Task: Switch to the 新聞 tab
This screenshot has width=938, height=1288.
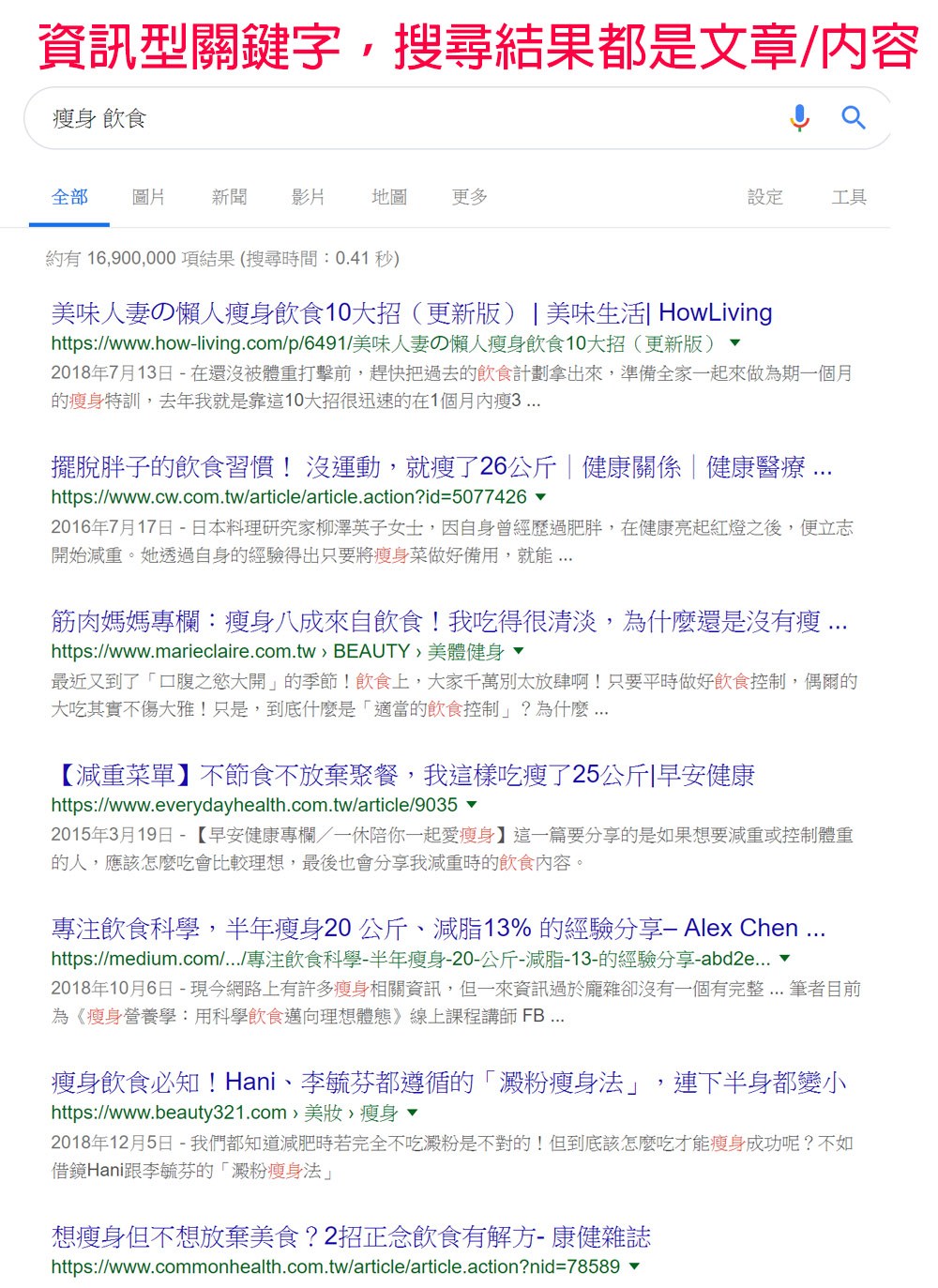Action: 229,197
